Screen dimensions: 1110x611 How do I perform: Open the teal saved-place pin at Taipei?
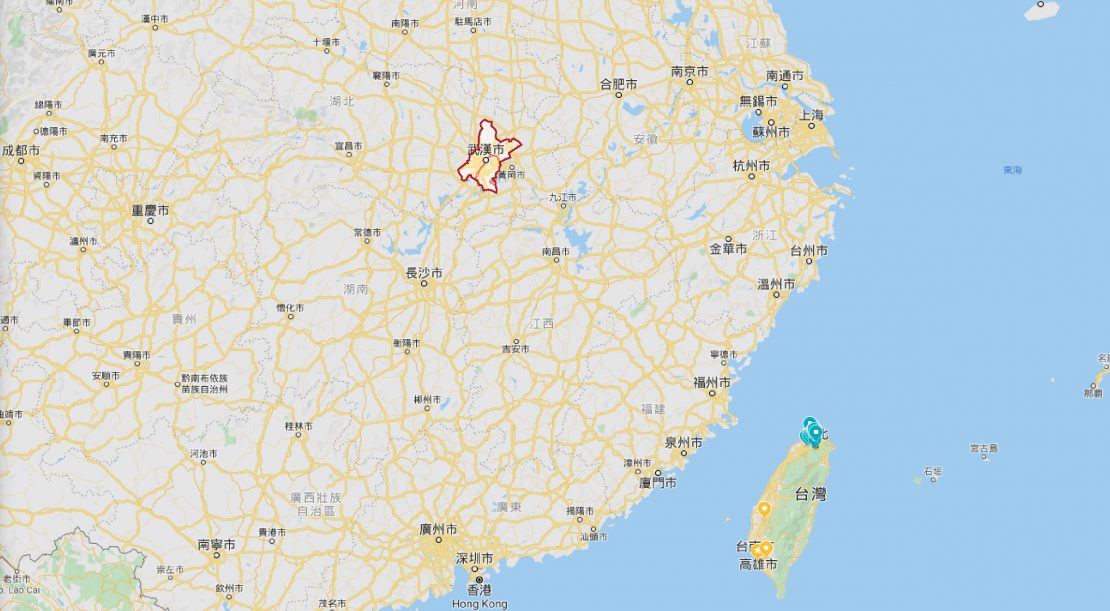(x=815, y=433)
